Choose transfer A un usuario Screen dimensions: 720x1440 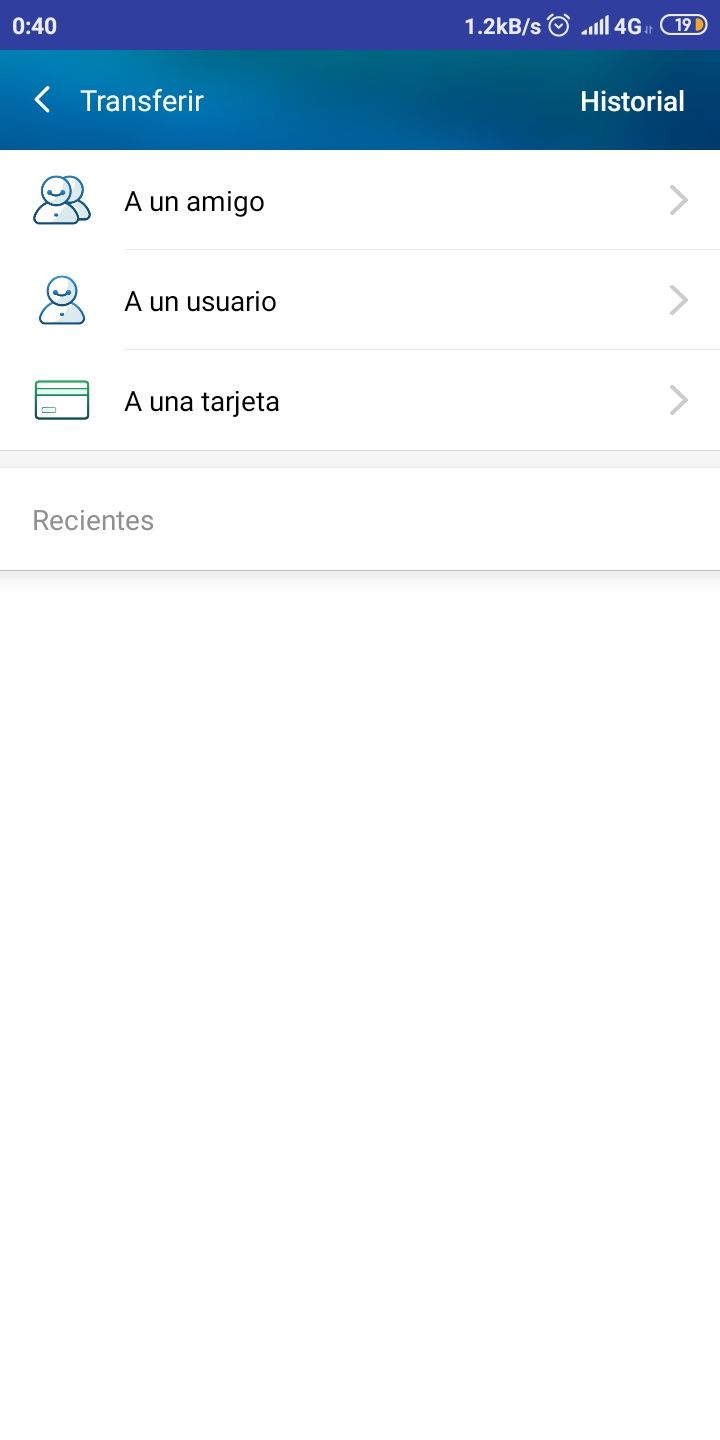[360, 301]
